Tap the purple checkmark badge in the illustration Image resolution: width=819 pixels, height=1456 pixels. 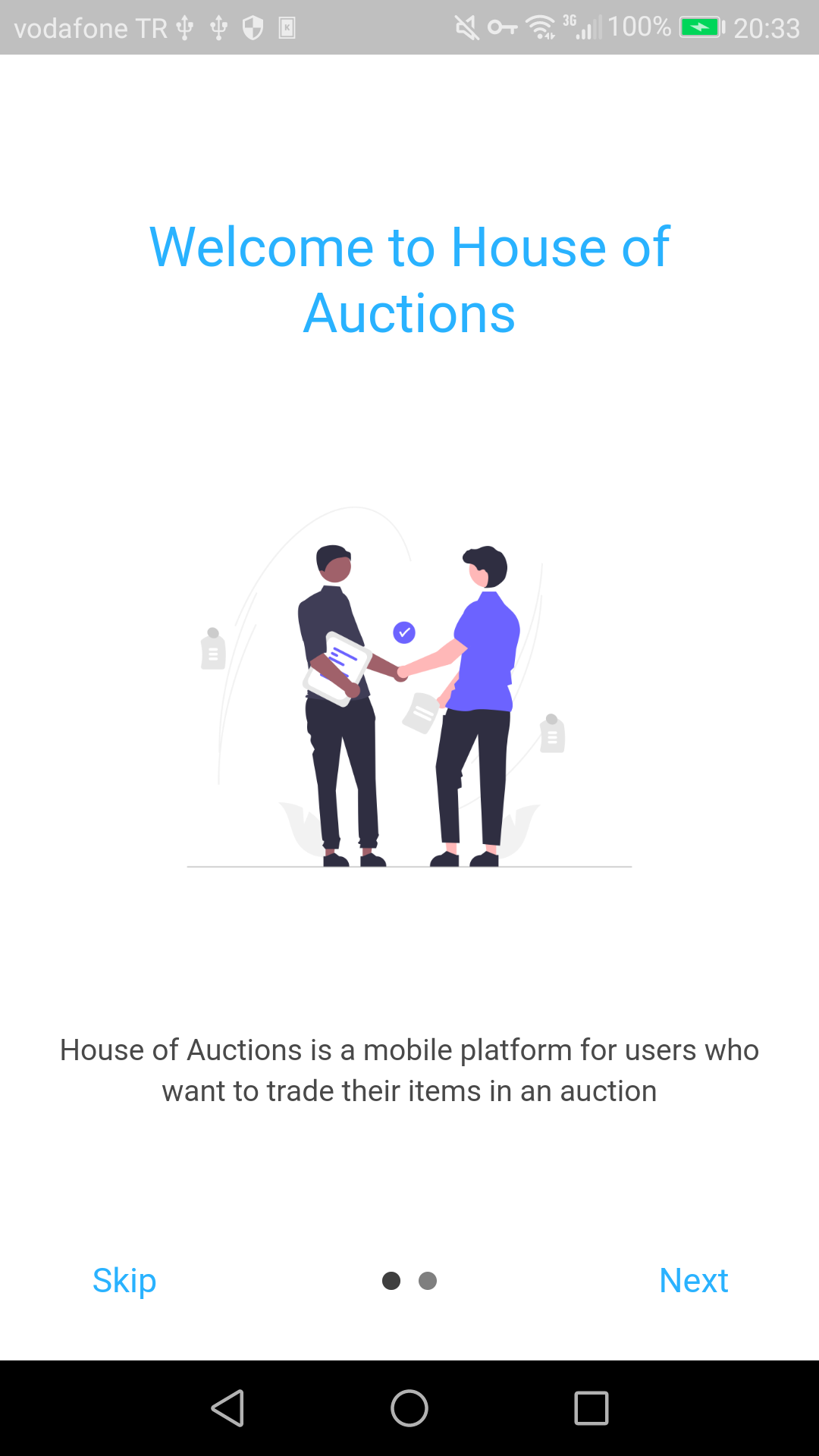pos(404,632)
